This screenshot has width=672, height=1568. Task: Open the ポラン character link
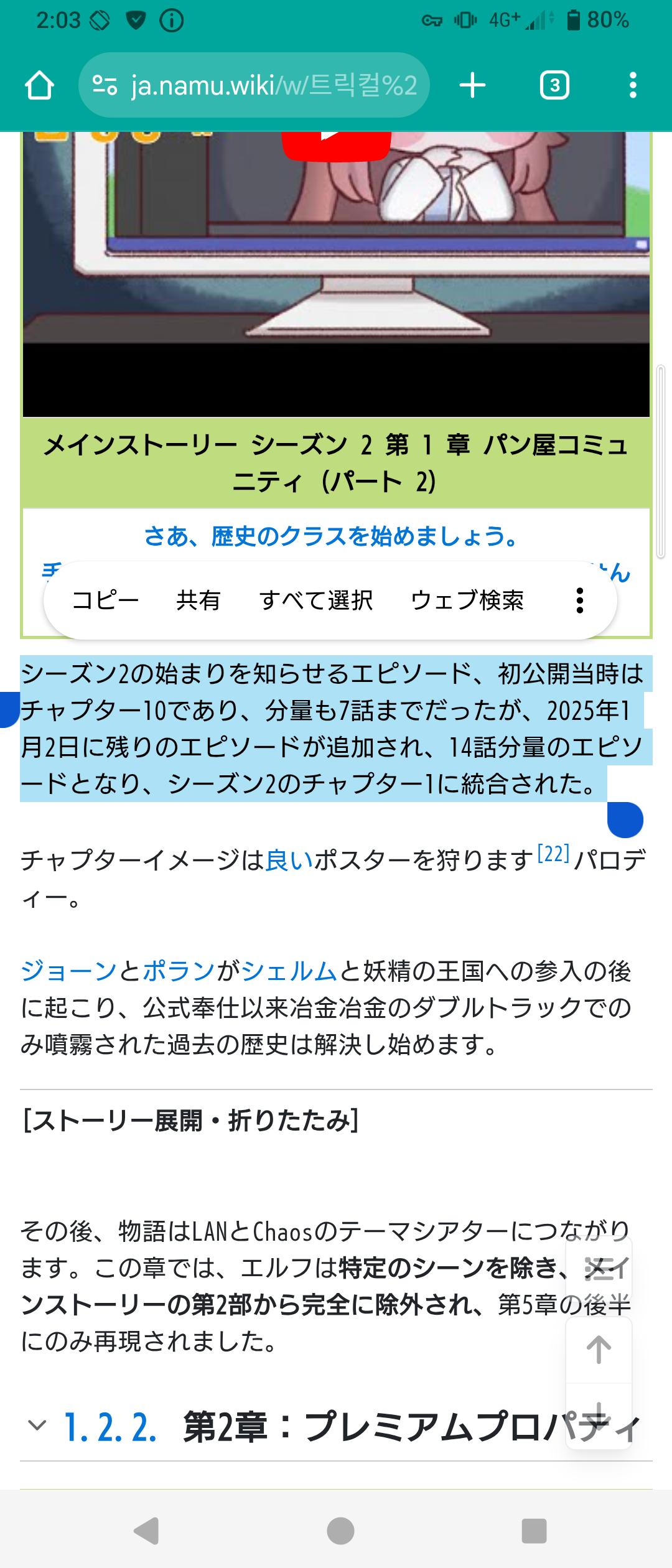point(179,971)
